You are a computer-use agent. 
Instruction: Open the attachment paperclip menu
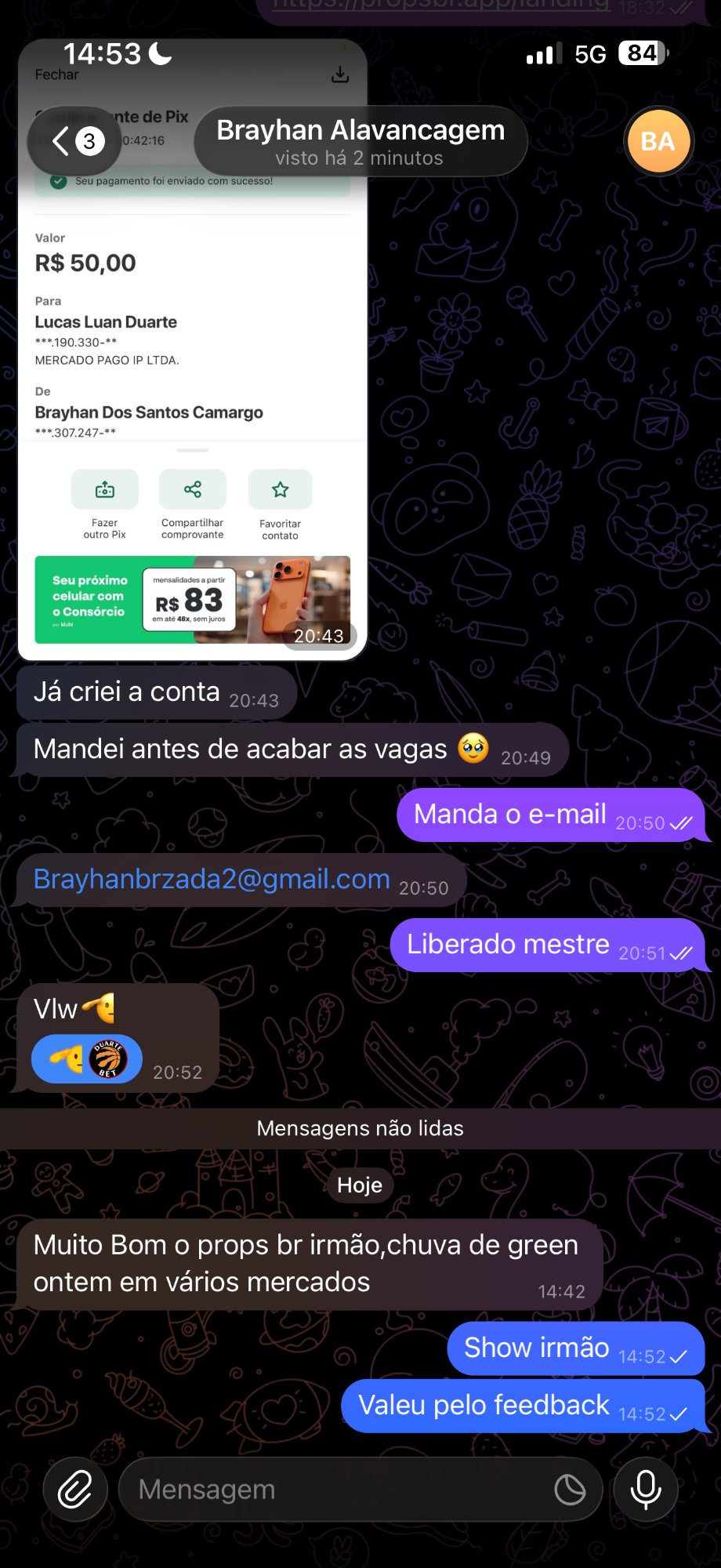[x=75, y=1490]
